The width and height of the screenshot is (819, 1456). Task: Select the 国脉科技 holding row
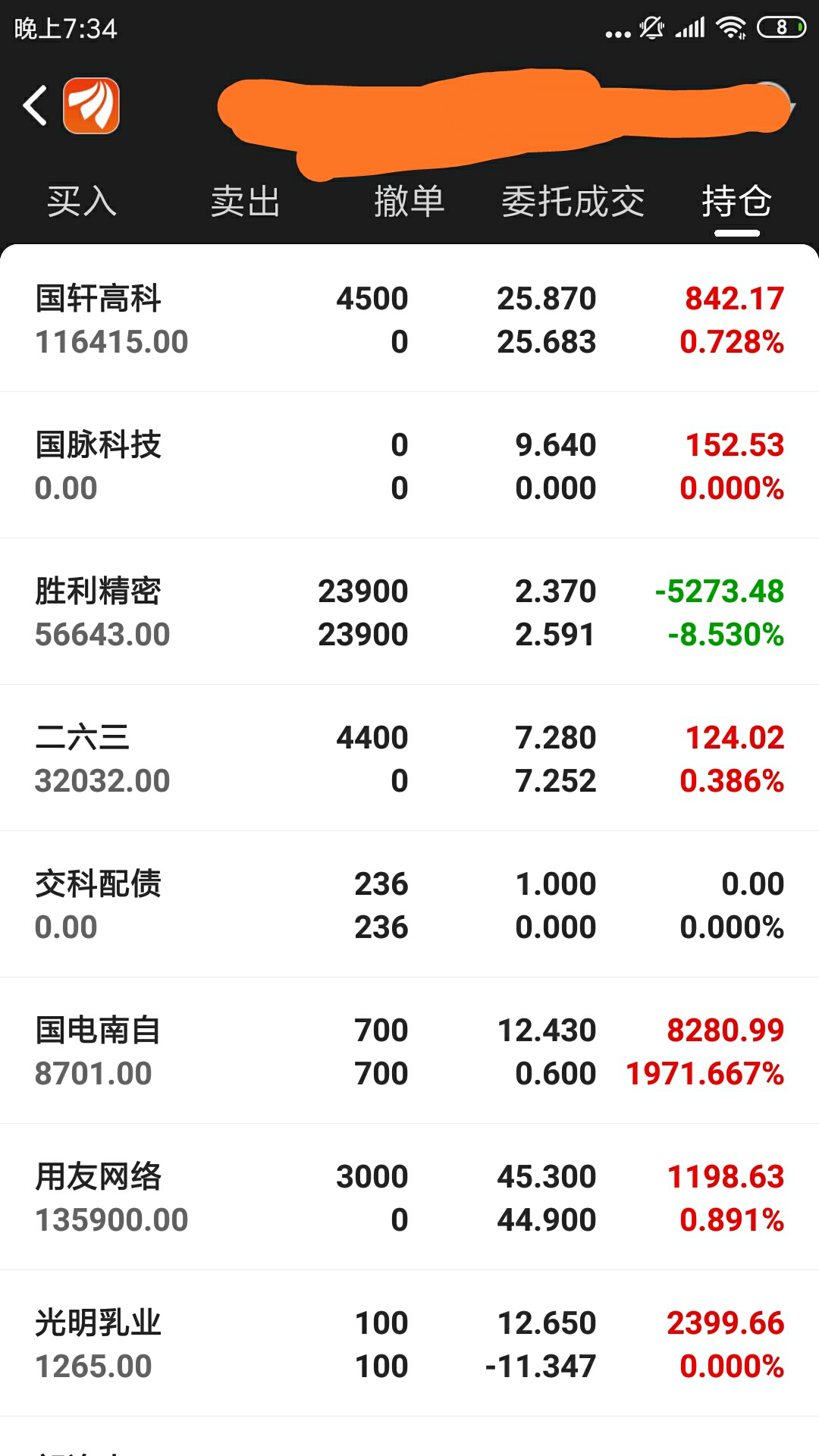[x=409, y=465]
